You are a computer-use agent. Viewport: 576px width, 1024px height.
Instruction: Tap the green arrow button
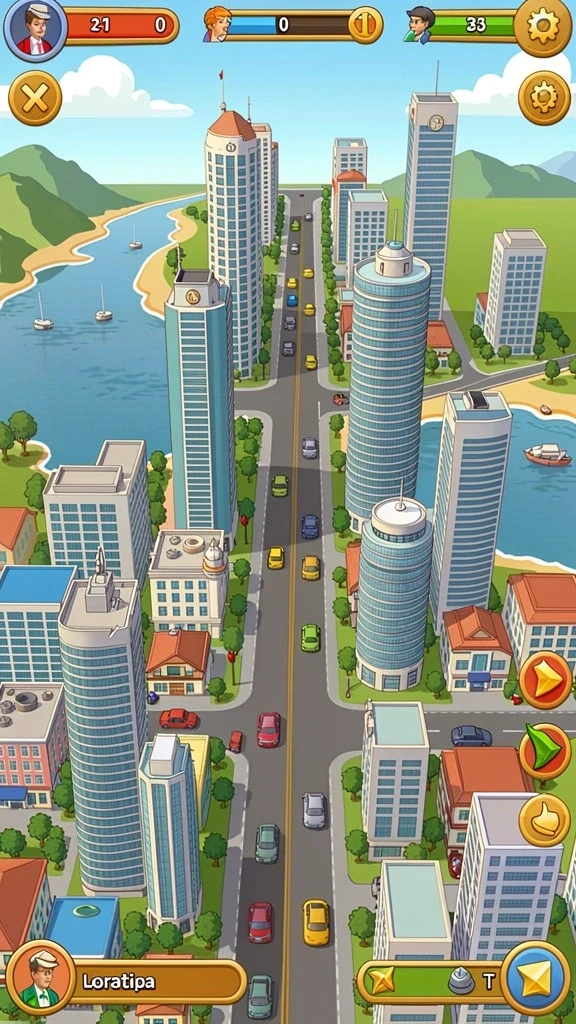click(x=545, y=751)
